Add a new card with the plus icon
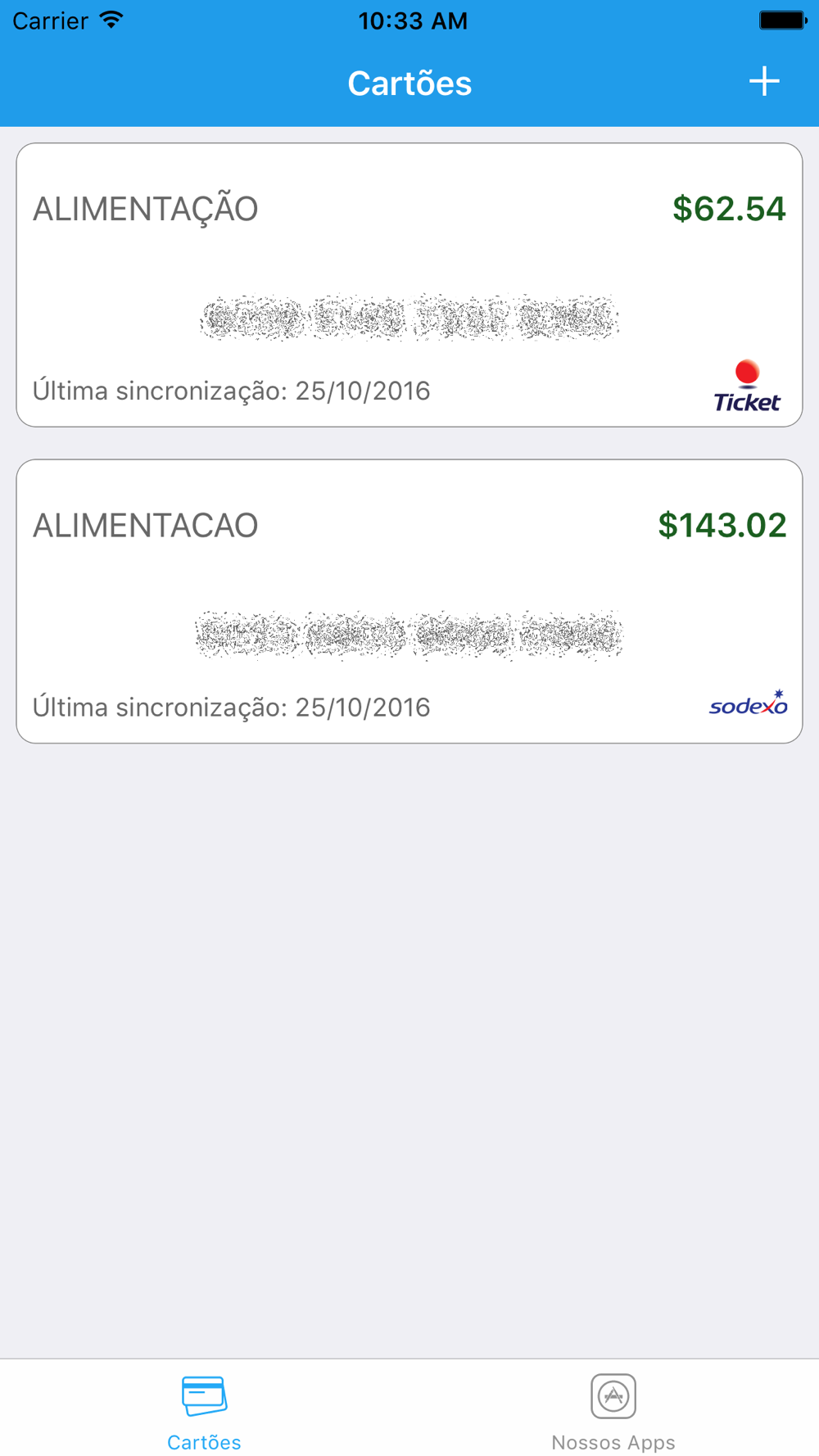The width and height of the screenshot is (819, 1456). [x=764, y=82]
